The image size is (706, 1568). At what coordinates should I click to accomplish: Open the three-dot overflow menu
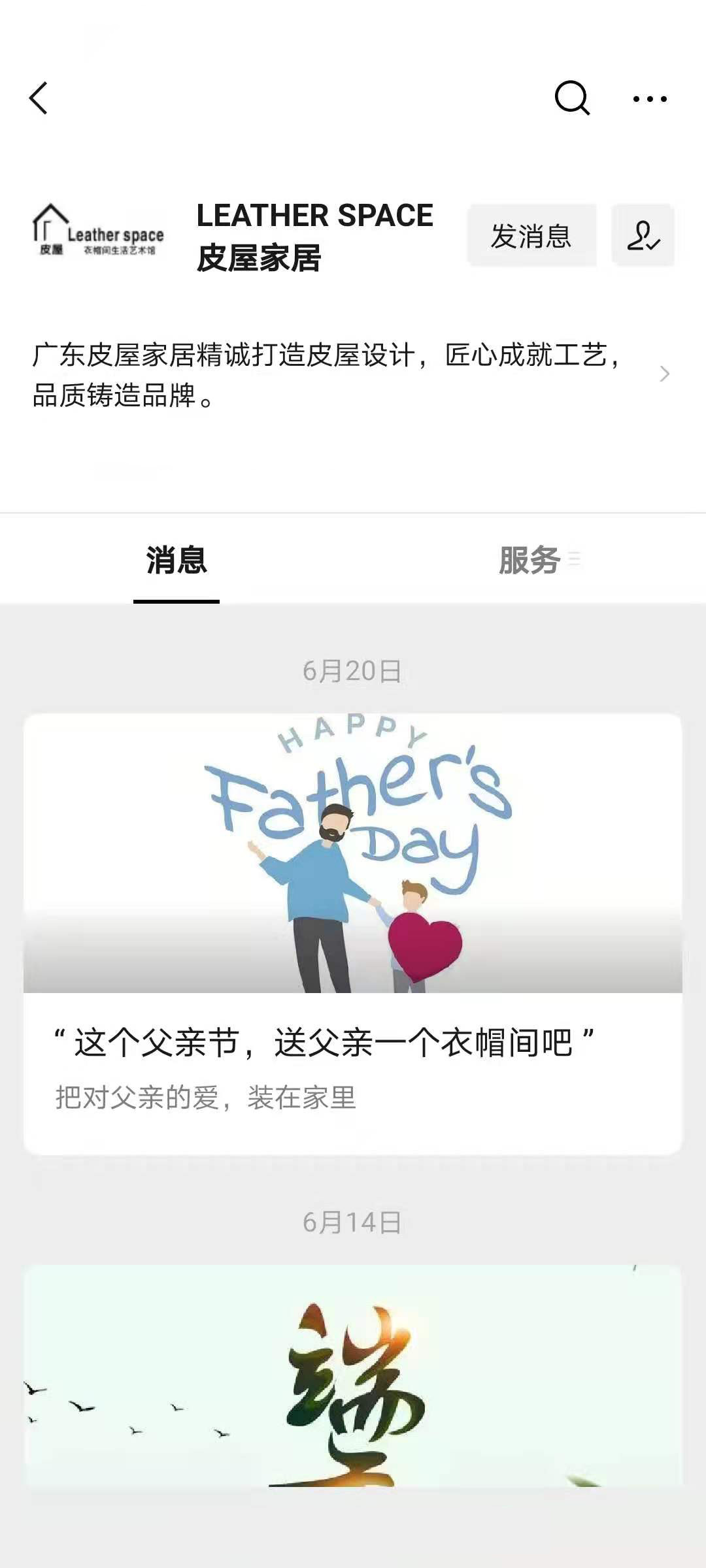649,99
